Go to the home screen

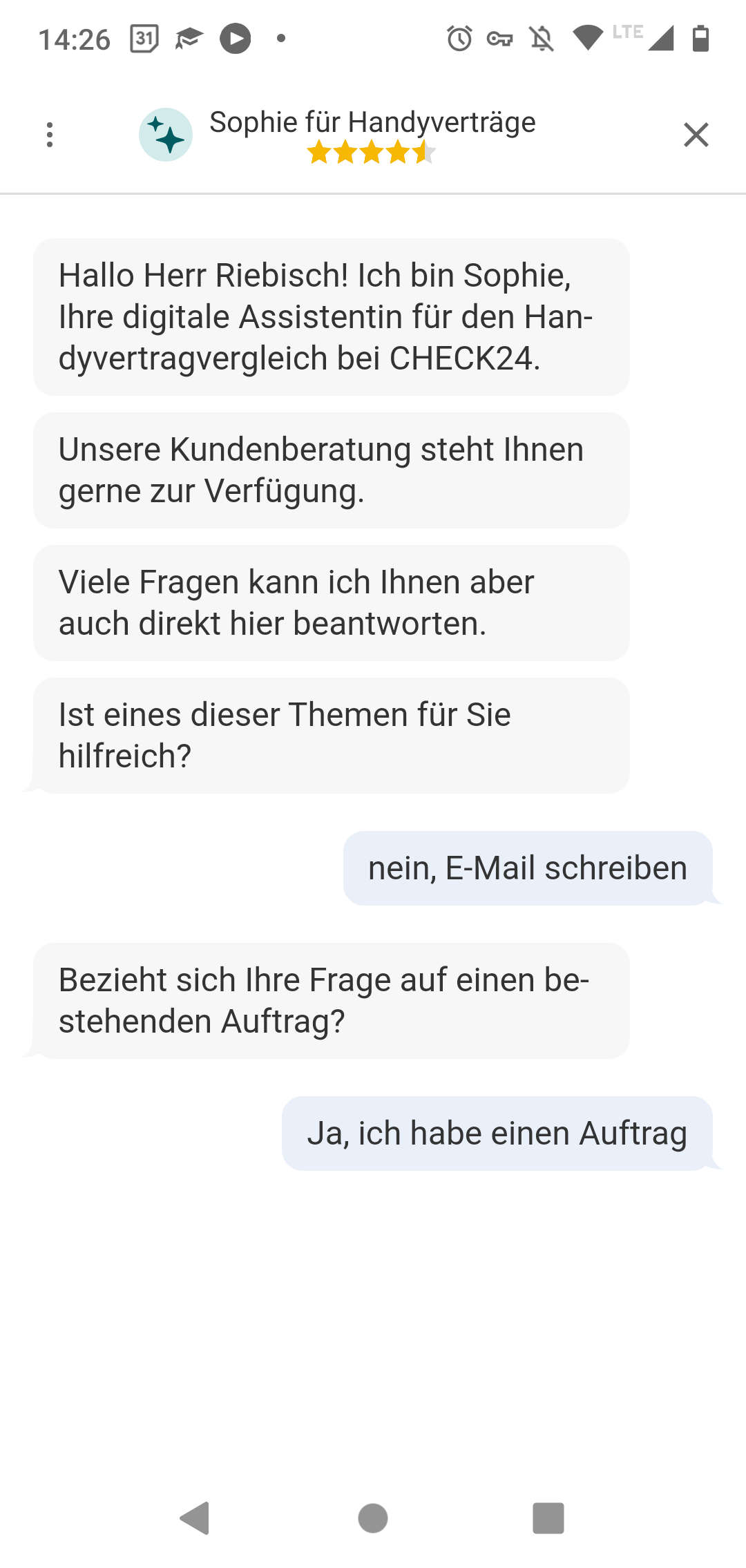pyautogui.click(x=373, y=1518)
